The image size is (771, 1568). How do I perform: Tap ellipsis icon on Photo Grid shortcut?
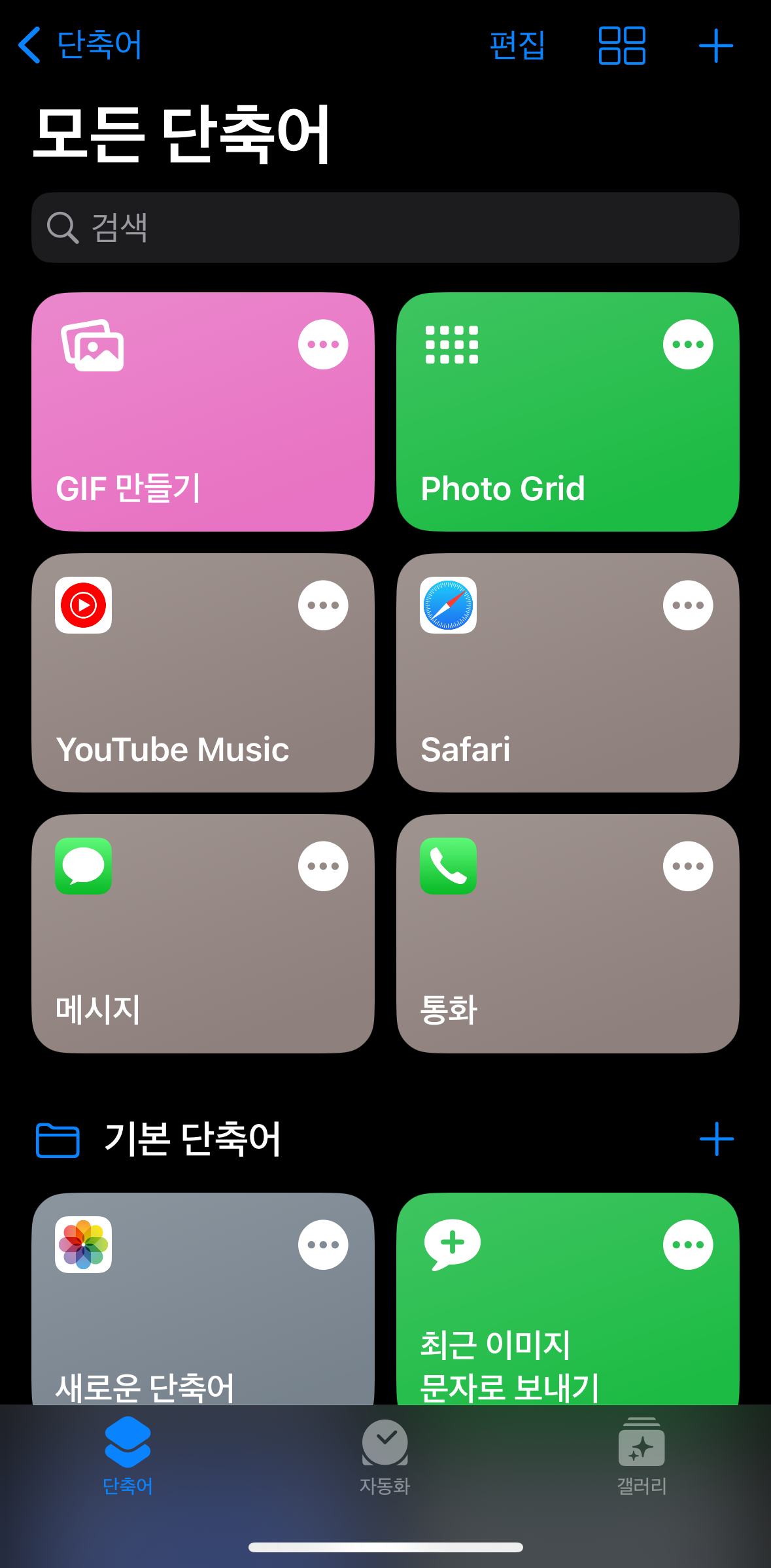click(x=687, y=343)
